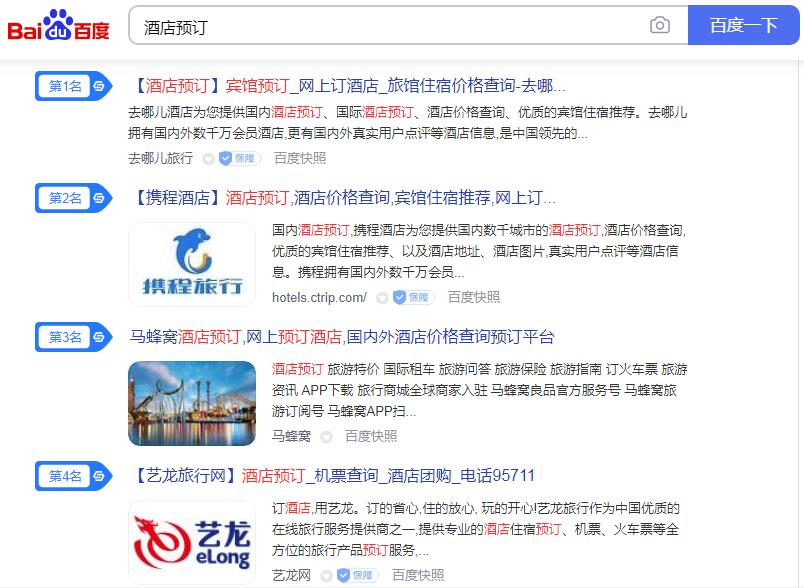View 百度快照 for the 艺龙网 result
Viewport: 804px width, 588px height.
(418, 575)
